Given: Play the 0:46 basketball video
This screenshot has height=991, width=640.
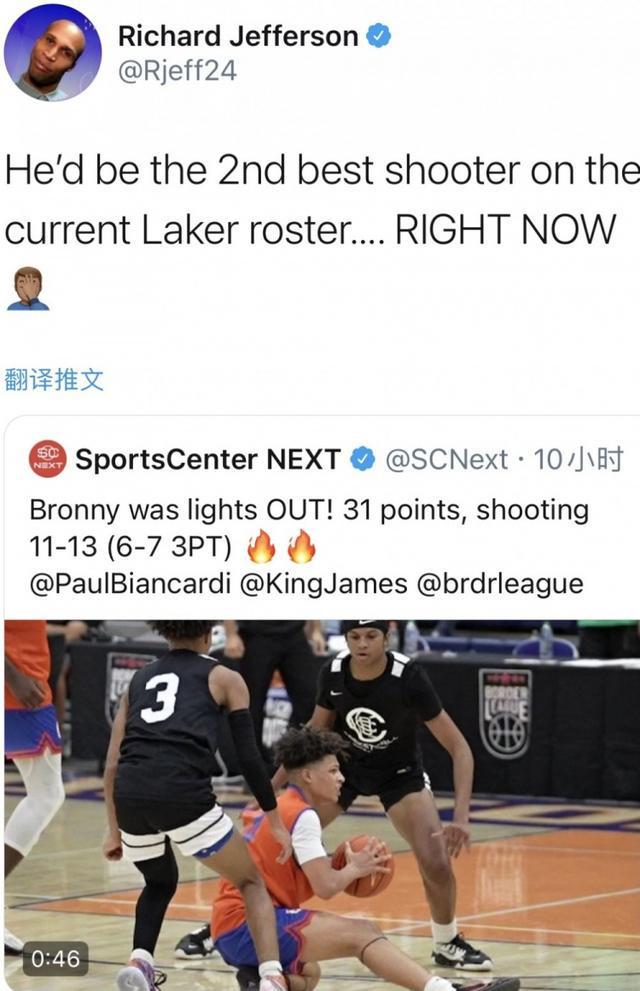Looking at the screenshot, I should (320, 800).
